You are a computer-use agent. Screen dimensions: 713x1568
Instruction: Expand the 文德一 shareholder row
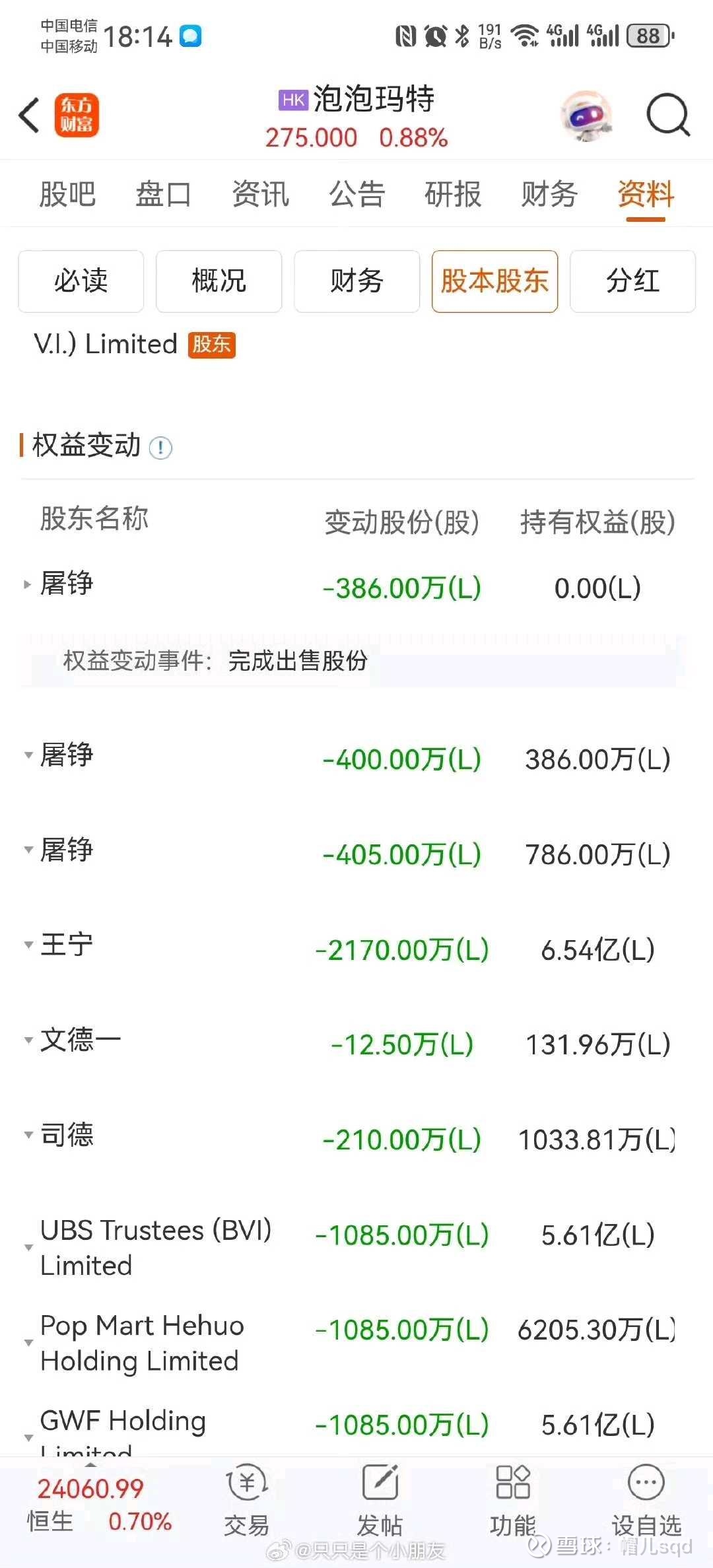click(x=356, y=1044)
